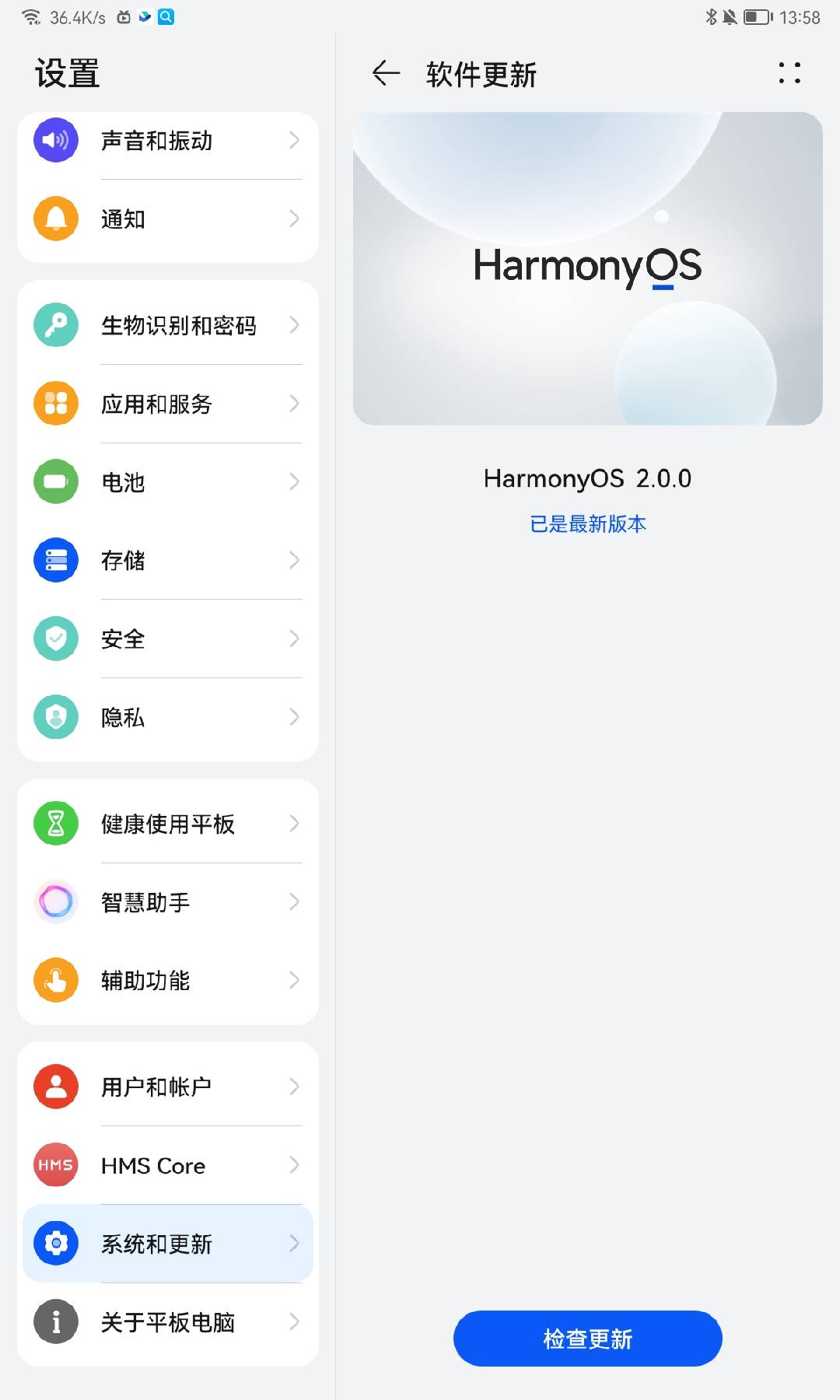The image size is (840, 1400).
Task: Open 关于平板电脑 via its chevron
Action: [x=294, y=1321]
